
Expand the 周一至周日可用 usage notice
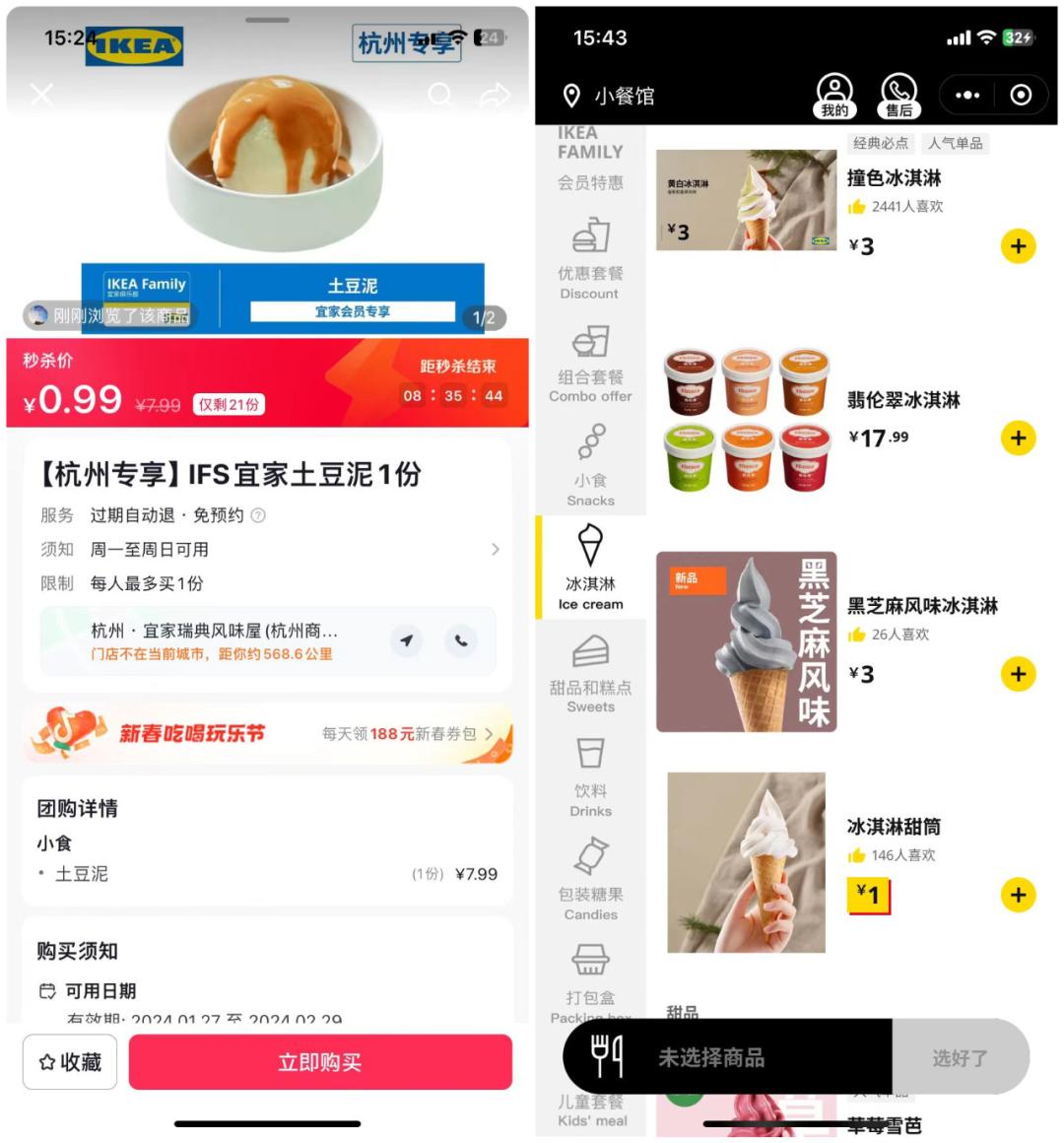tap(495, 550)
